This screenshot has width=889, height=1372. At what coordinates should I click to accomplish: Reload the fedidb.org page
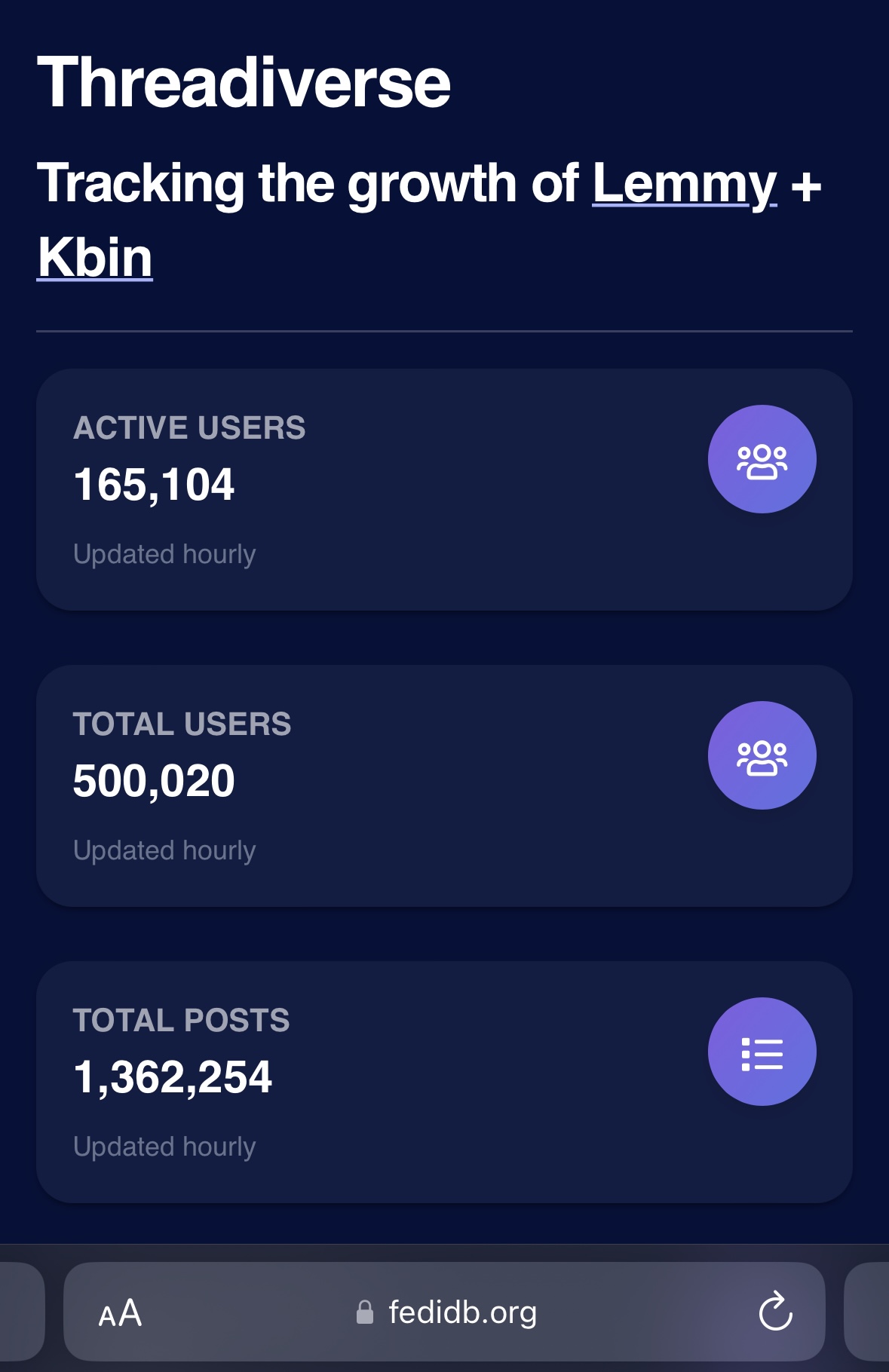click(774, 1312)
